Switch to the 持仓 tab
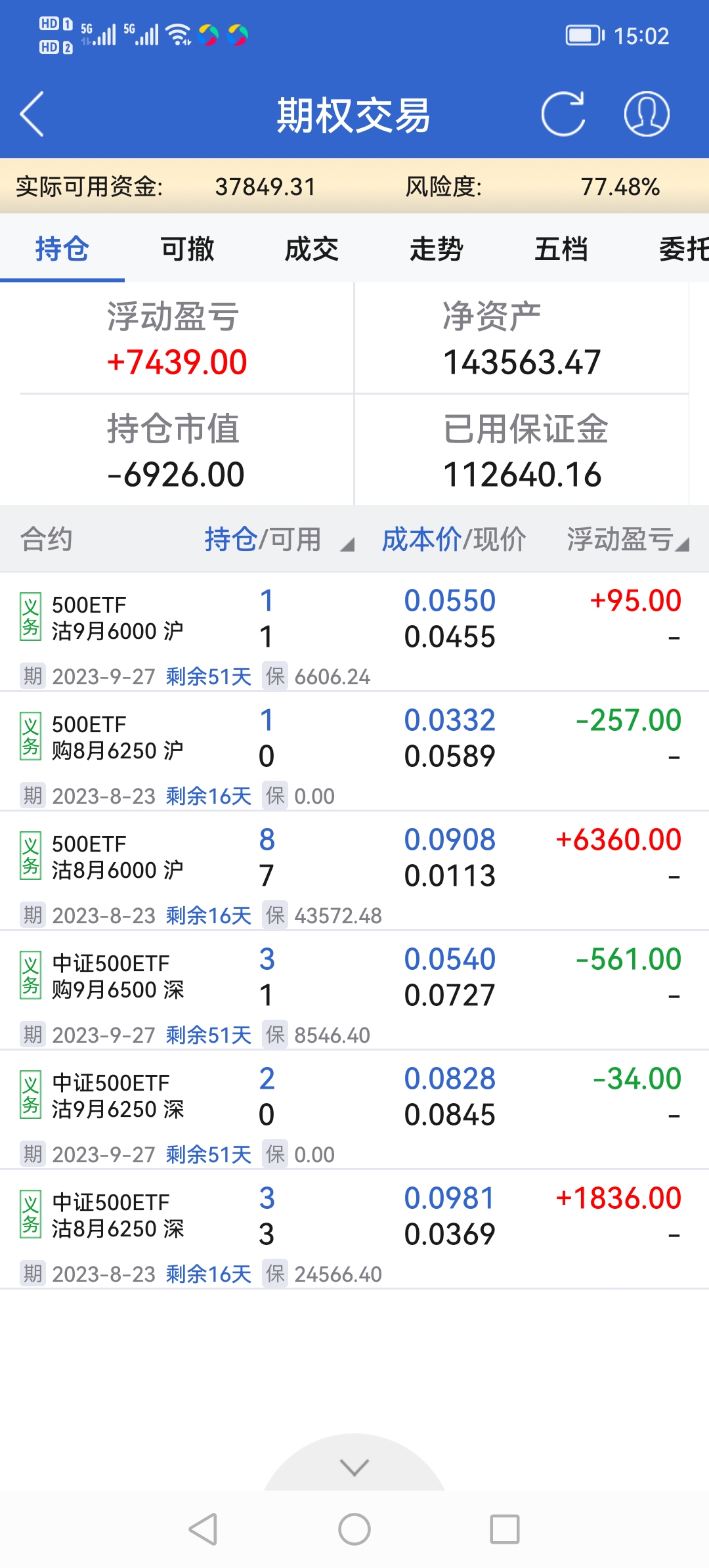This screenshot has width=709, height=1568. click(x=62, y=250)
